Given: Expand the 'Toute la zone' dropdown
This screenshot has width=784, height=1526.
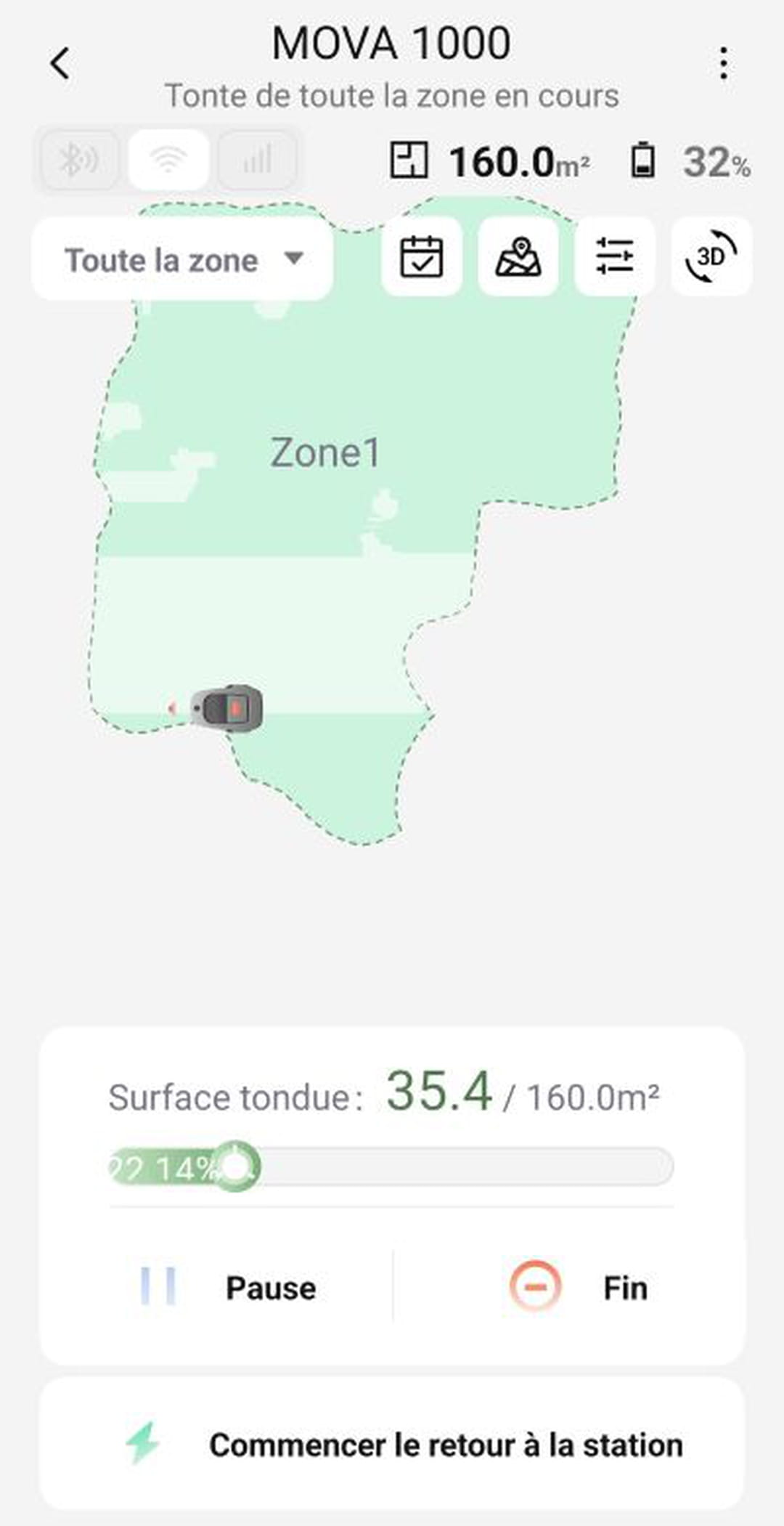Looking at the screenshot, I should pyautogui.click(x=182, y=259).
